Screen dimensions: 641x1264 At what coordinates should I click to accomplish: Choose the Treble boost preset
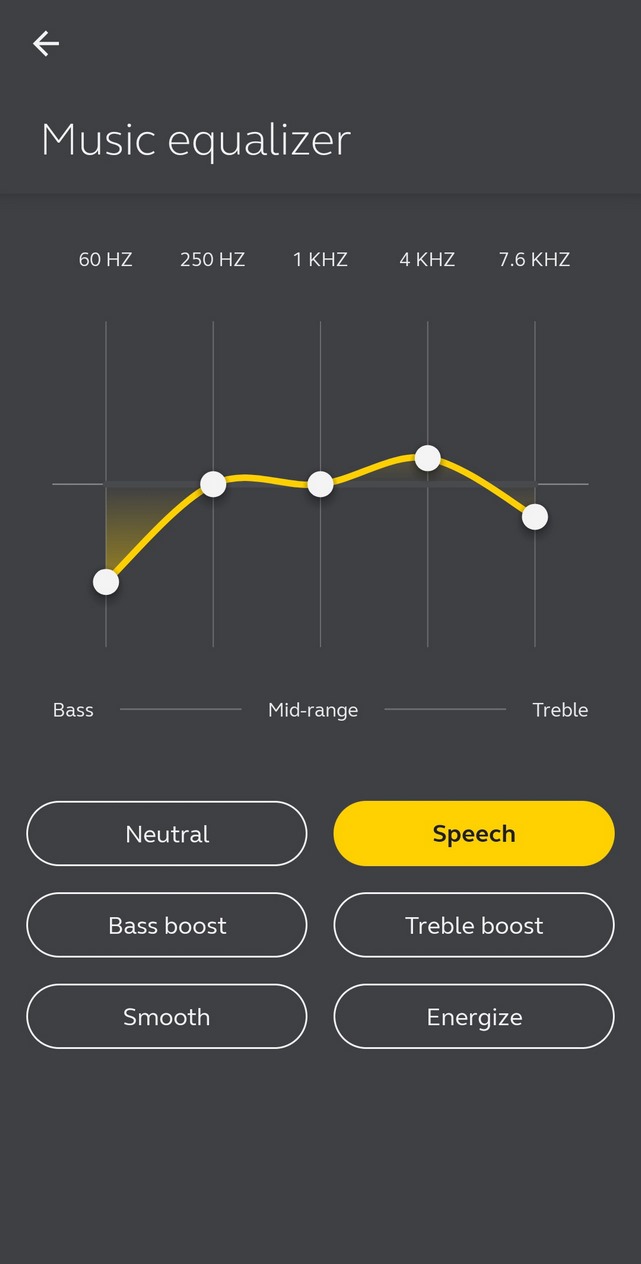click(x=474, y=925)
